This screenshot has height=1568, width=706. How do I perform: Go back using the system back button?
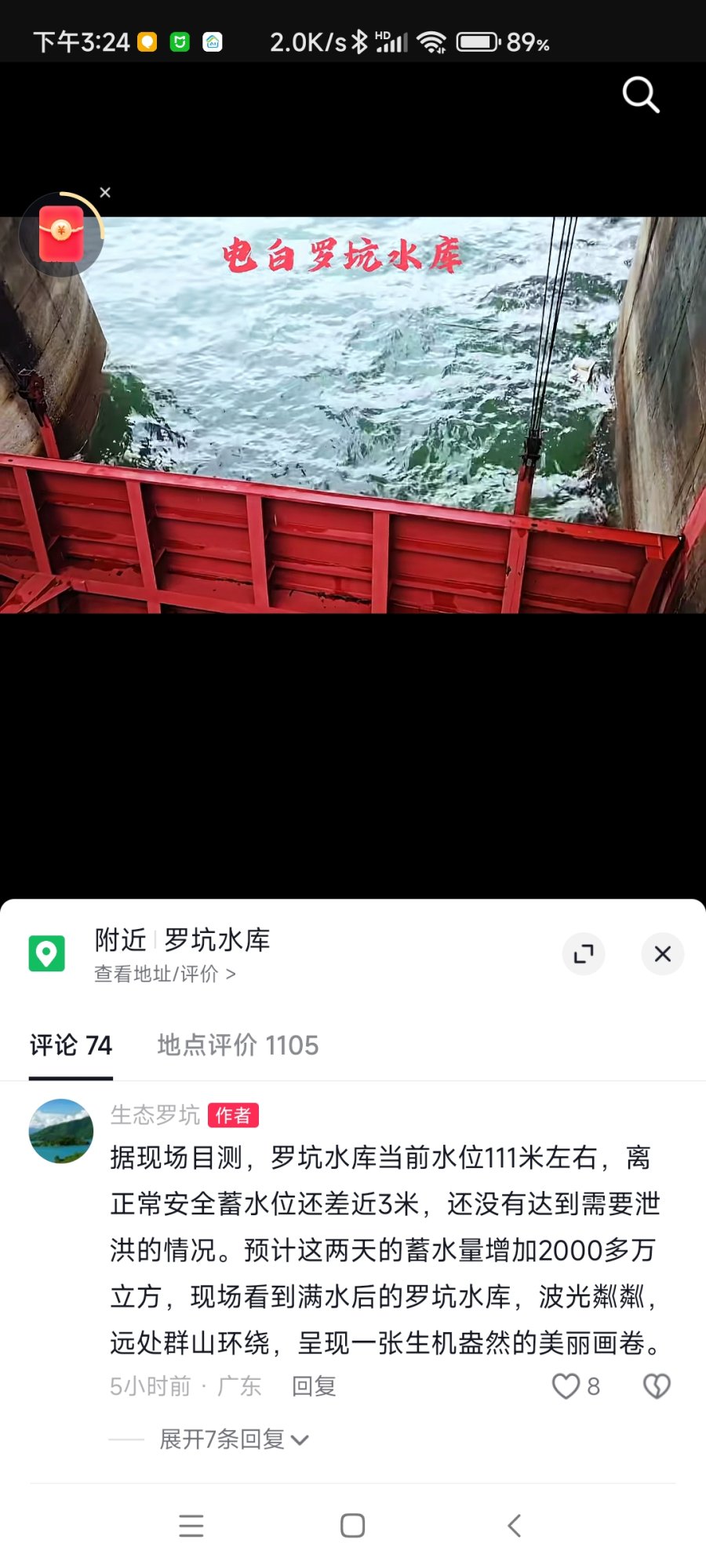pos(515,1526)
